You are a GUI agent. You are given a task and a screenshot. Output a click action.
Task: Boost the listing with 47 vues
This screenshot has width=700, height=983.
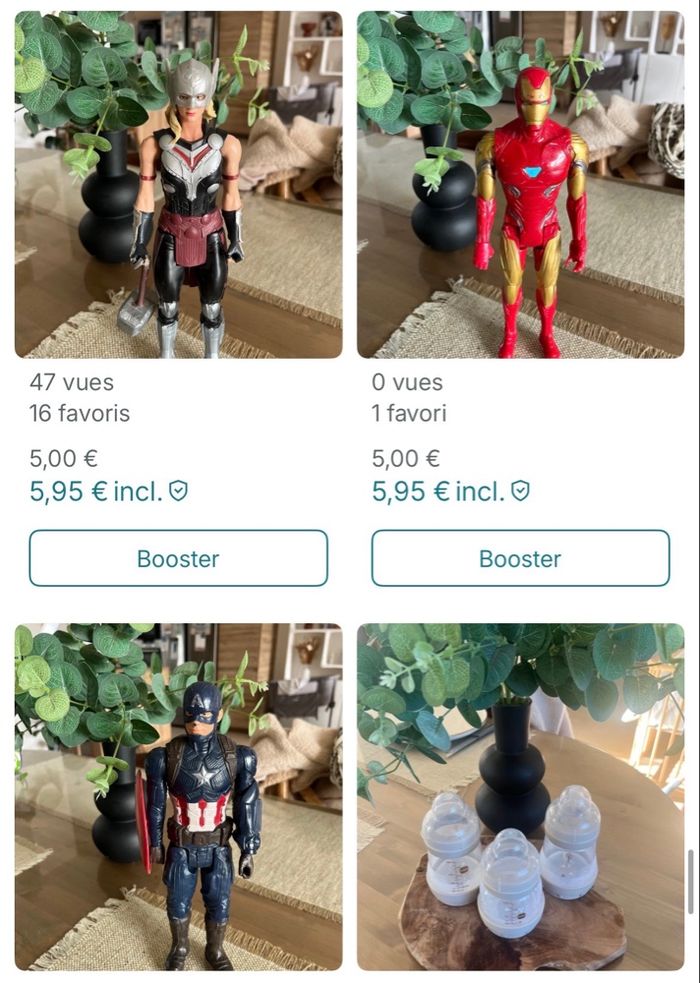pyautogui.click(x=178, y=558)
